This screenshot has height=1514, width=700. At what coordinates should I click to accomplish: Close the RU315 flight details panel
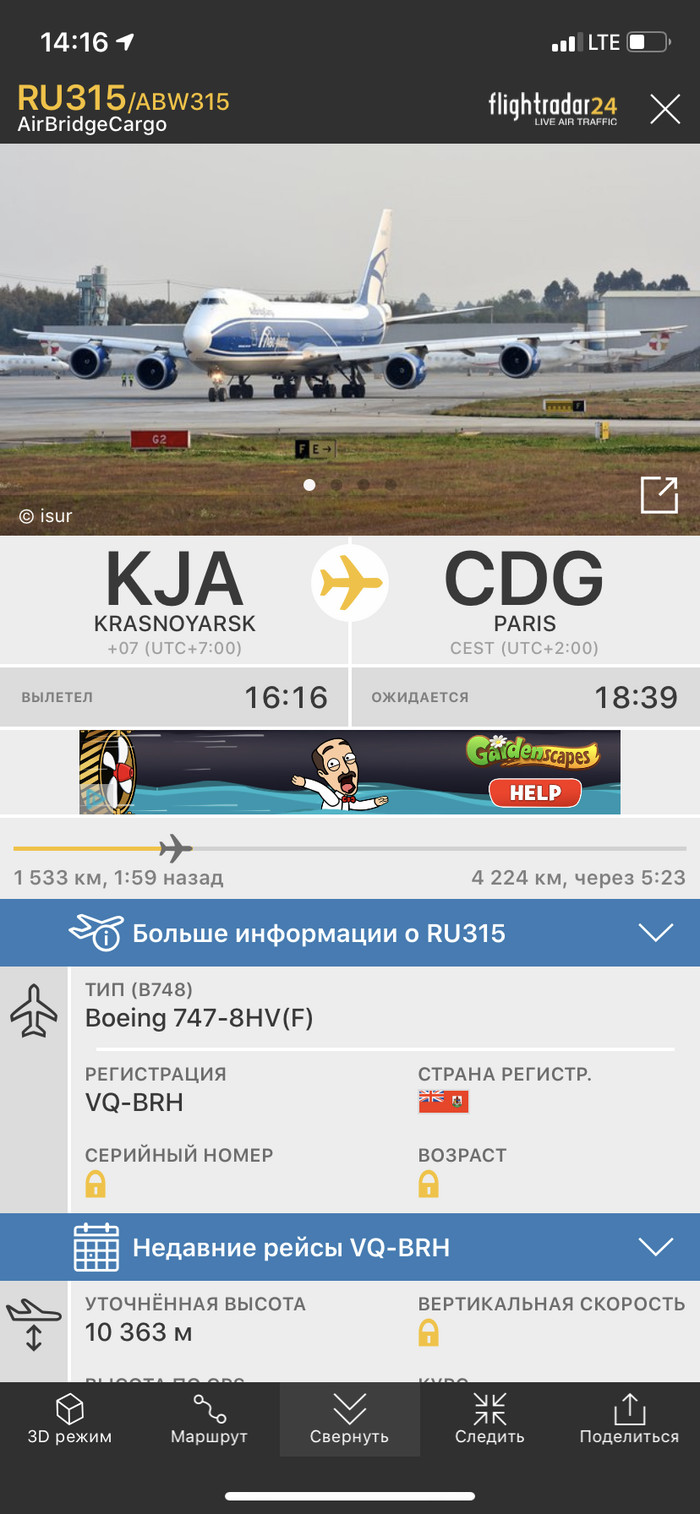click(665, 108)
